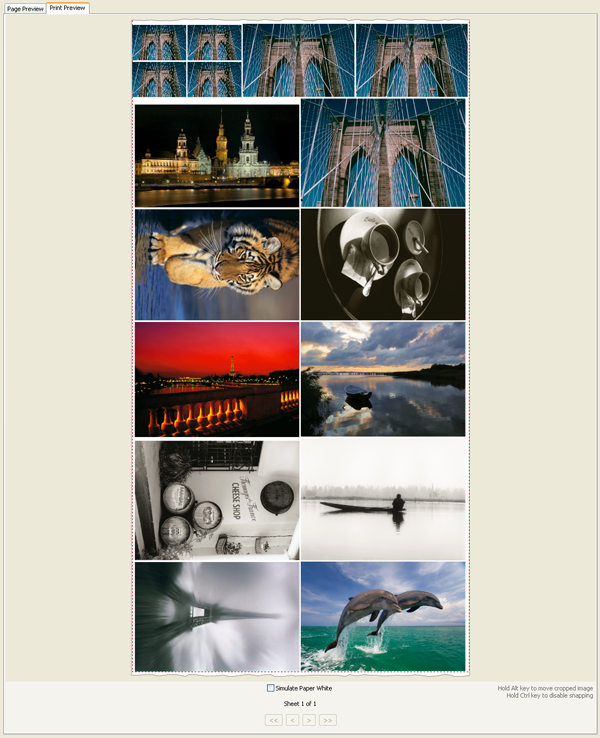Screen dimensions: 600x738
Task: Switch to the Page Preview tab
Action: [x=25, y=8]
